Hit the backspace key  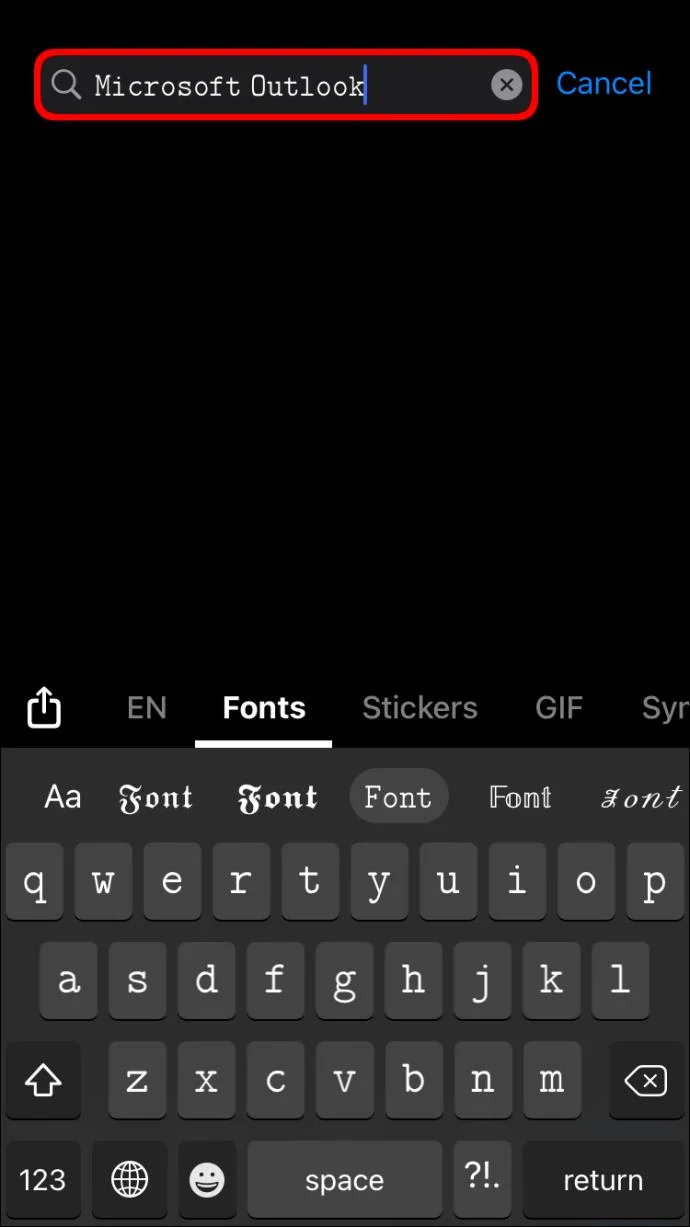644,1081
